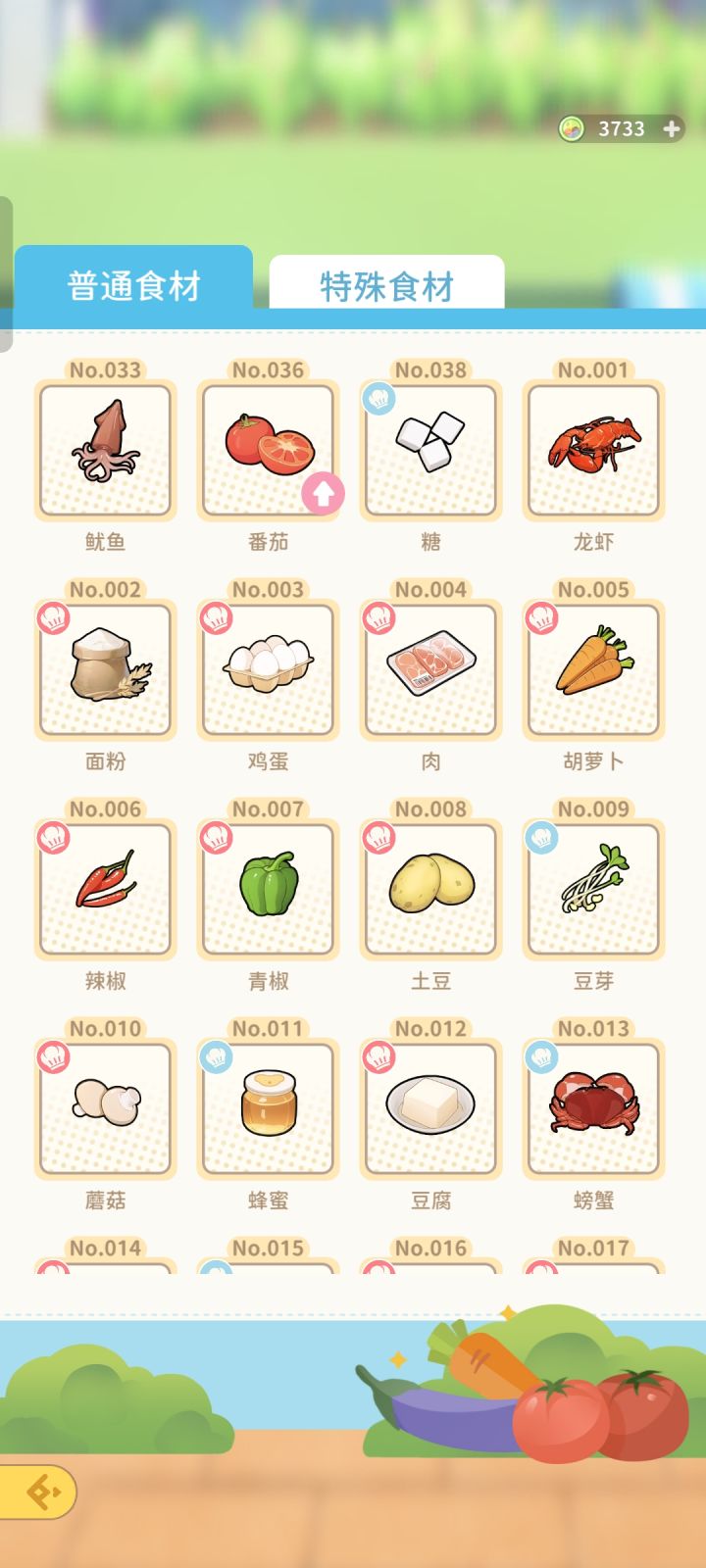View the 辣椒 ingredient card
The height and width of the screenshot is (1568, 706).
point(105,890)
